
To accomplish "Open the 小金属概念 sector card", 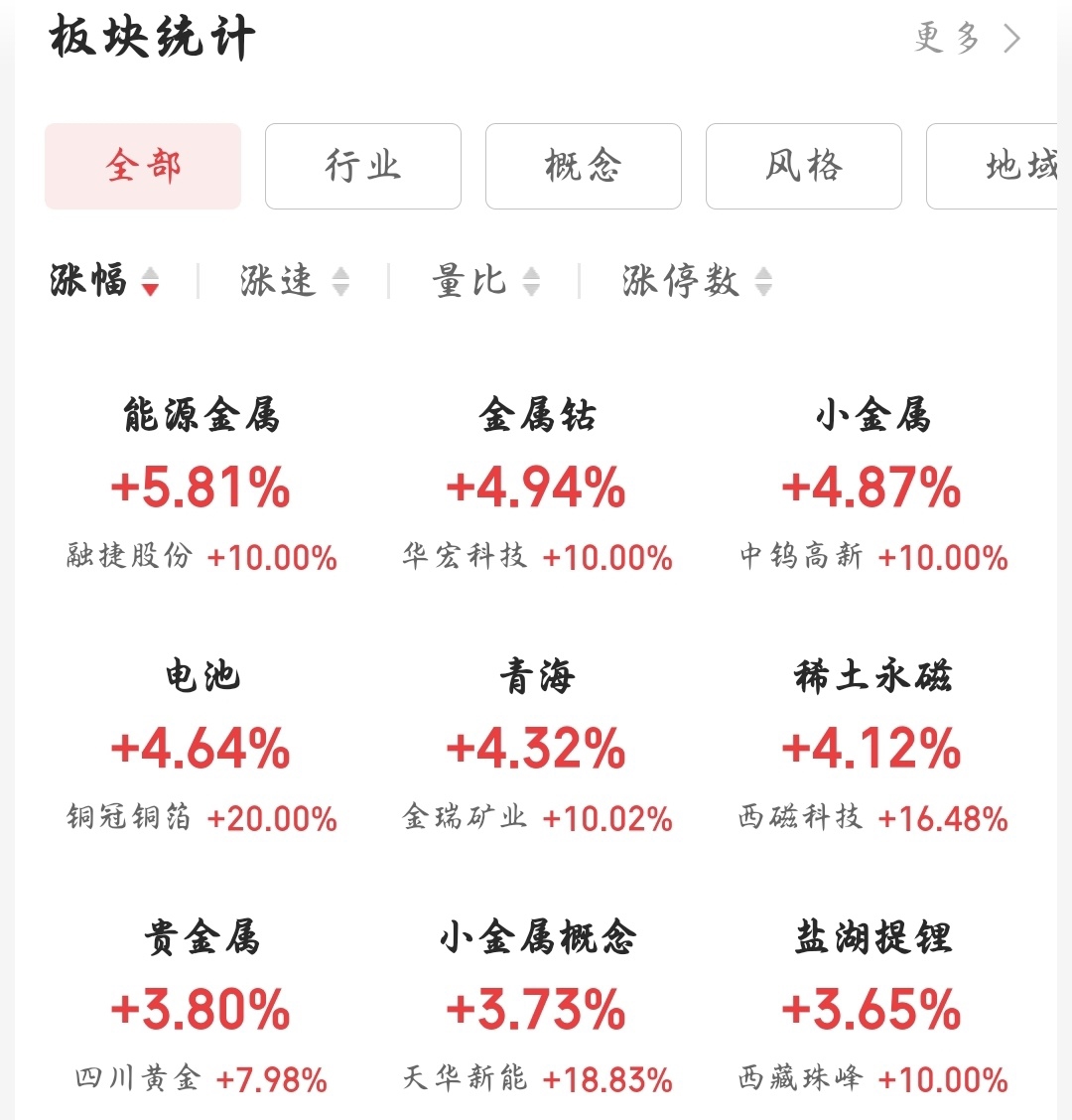I will coord(537,1009).
